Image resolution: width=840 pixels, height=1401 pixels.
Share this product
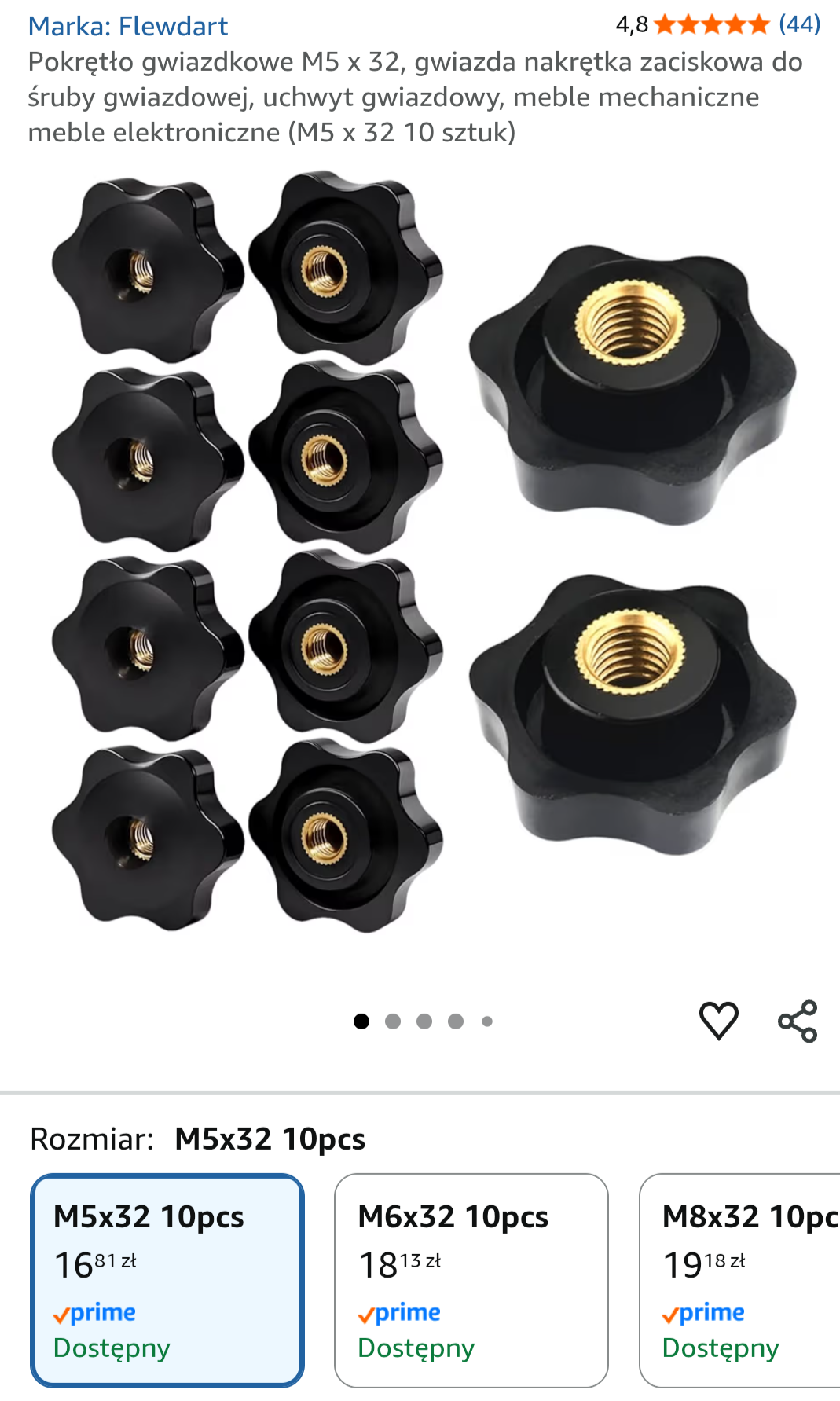tap(798, 1021)
